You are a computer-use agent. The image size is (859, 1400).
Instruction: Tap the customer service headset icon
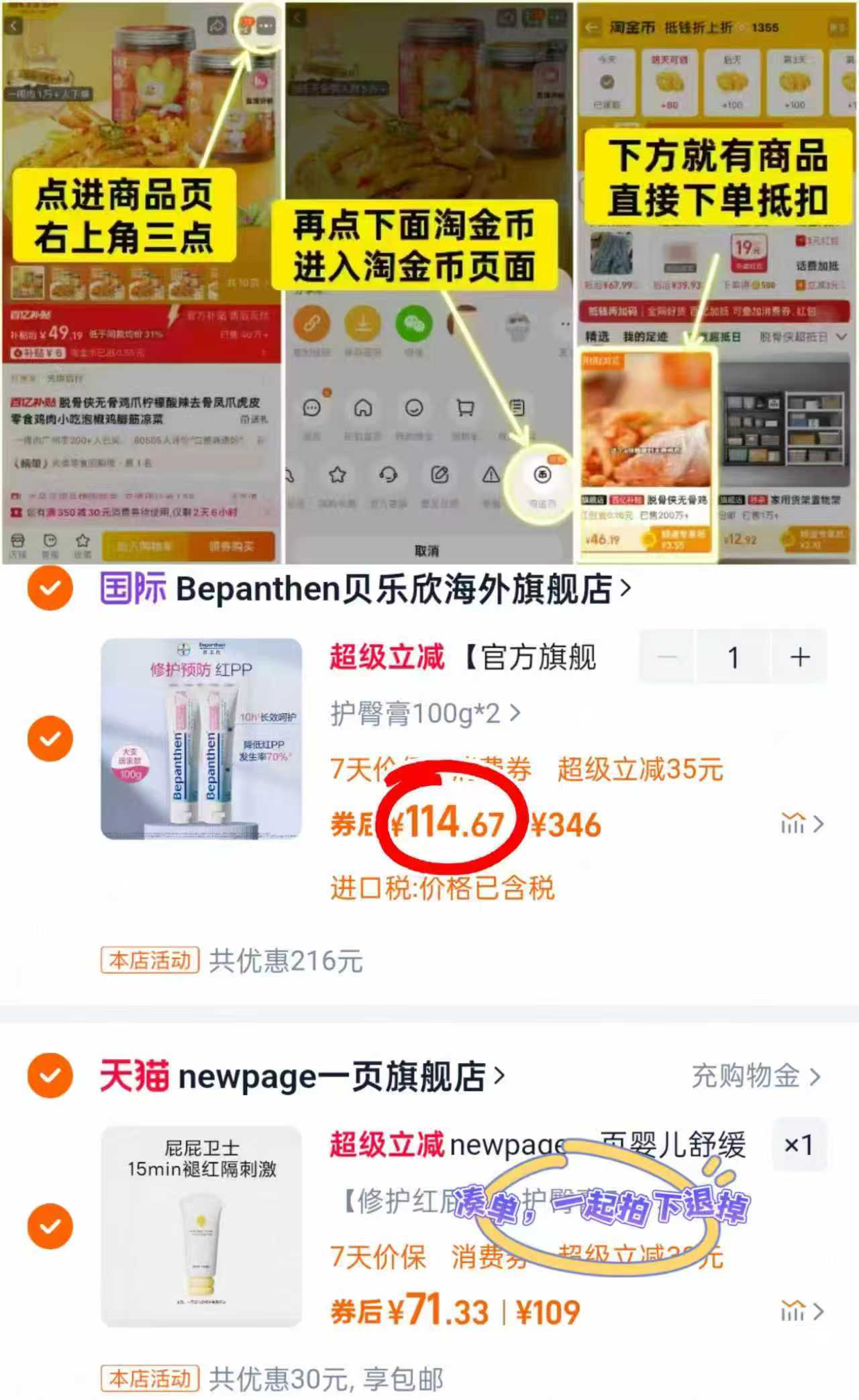coord(389,474)
